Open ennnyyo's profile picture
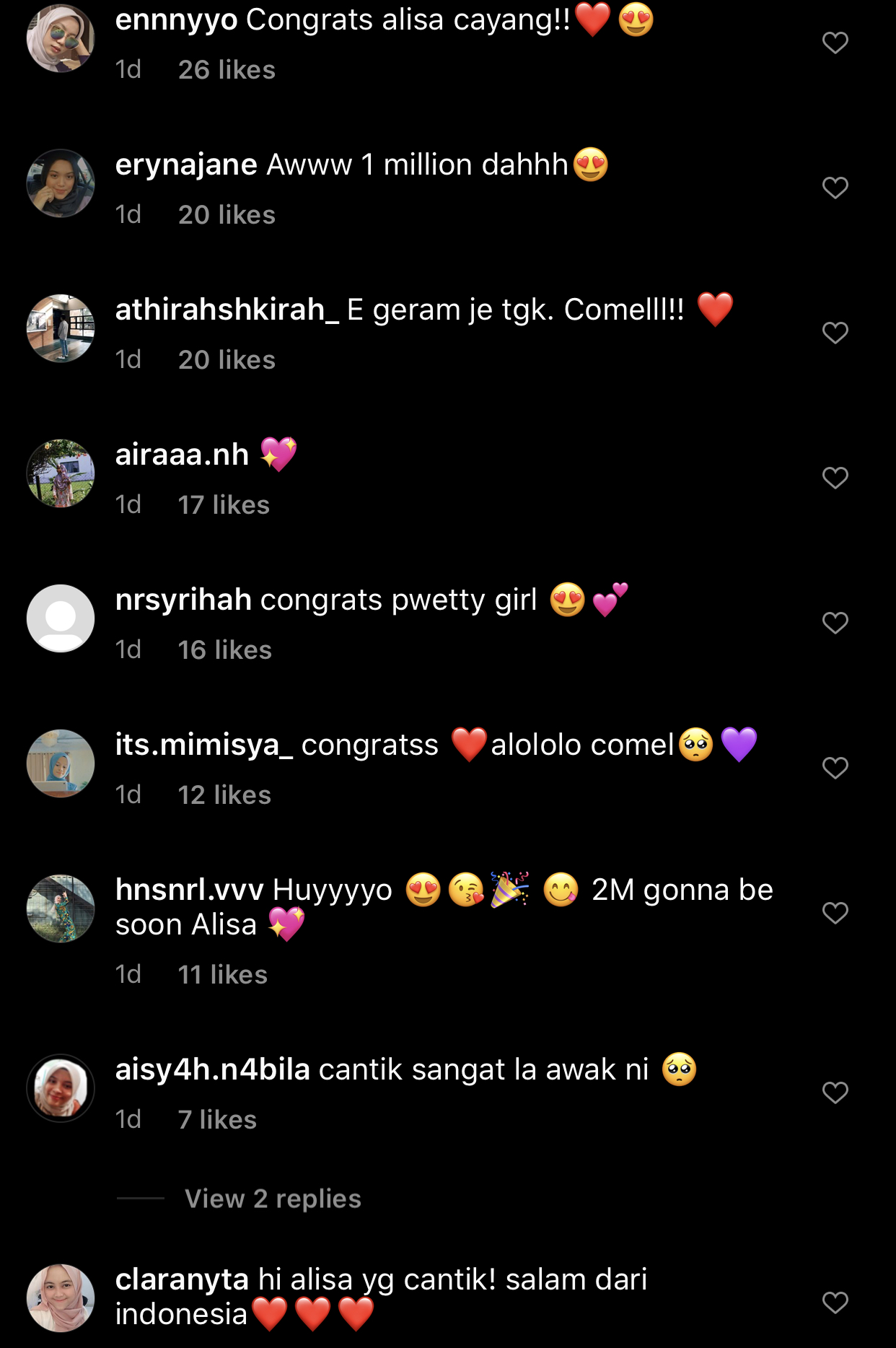 tap(61, 38)
